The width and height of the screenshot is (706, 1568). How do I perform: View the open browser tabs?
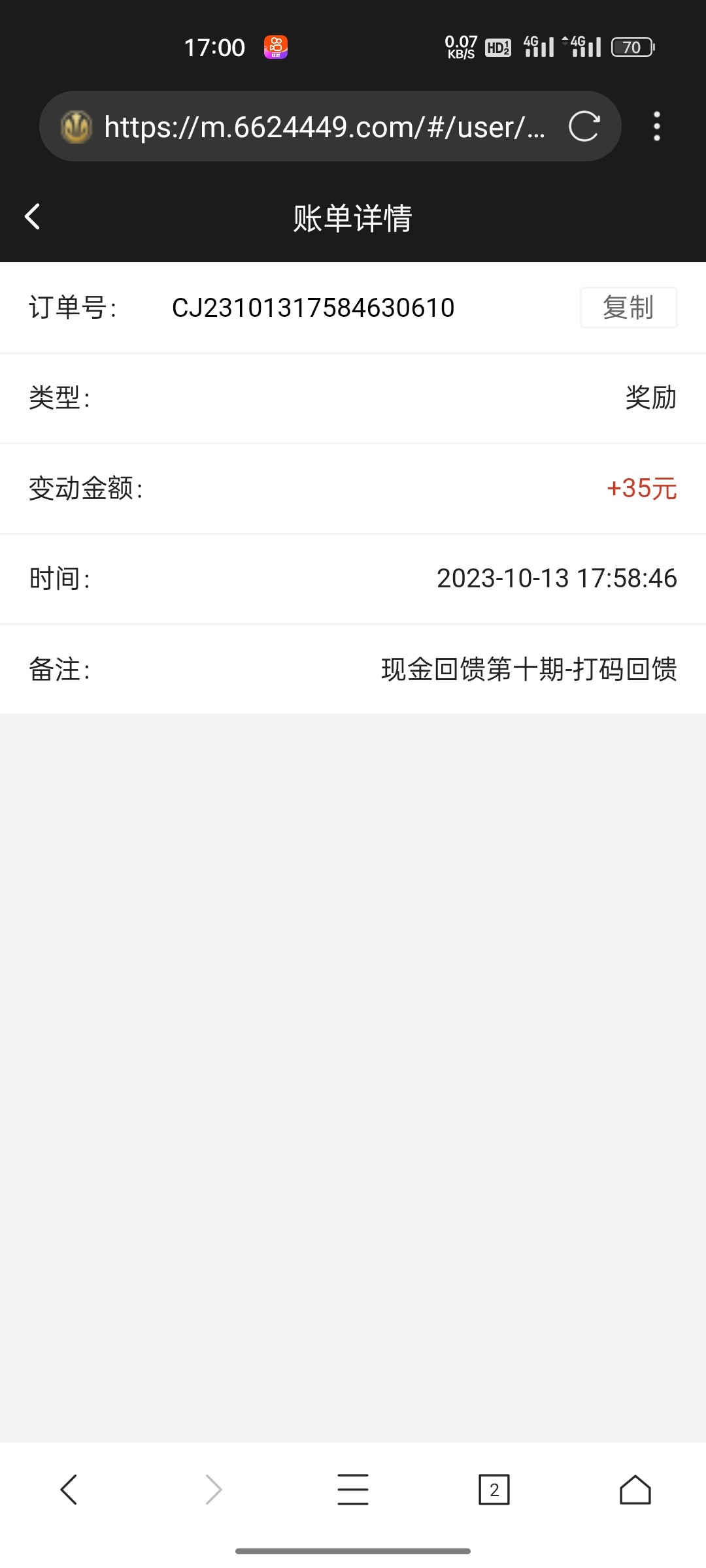click(x=494, y=1490)
